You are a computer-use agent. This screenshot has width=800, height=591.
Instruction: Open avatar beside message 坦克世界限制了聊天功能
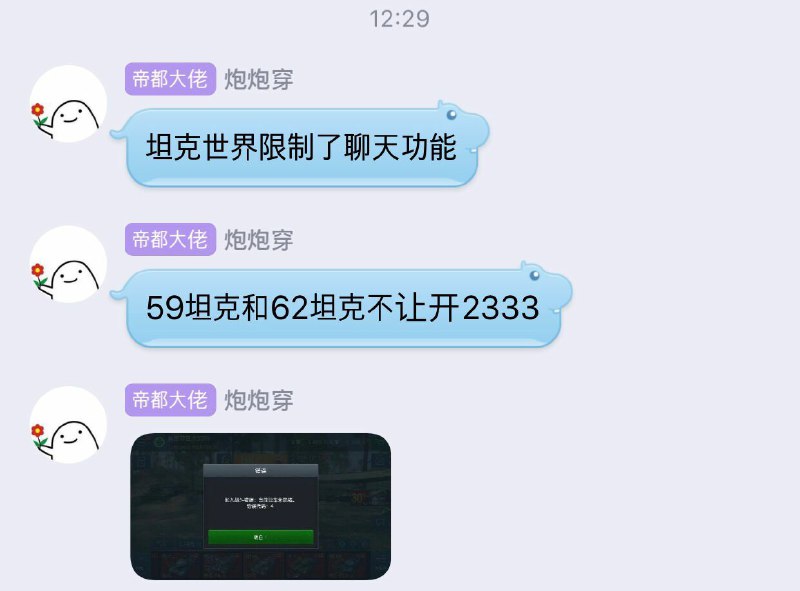[x=68, y=104]
